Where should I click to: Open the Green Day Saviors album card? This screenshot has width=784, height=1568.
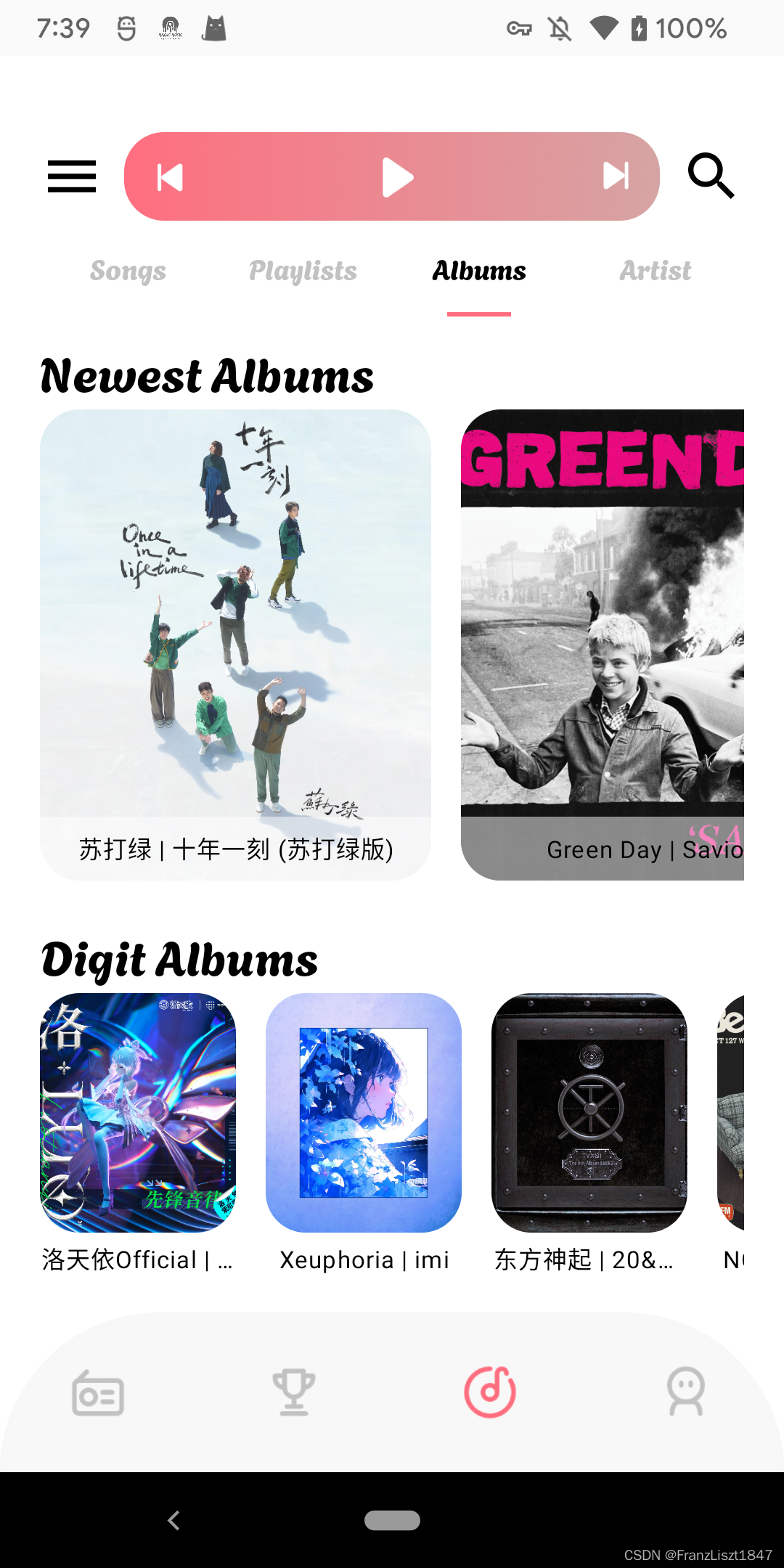point(603,645)
